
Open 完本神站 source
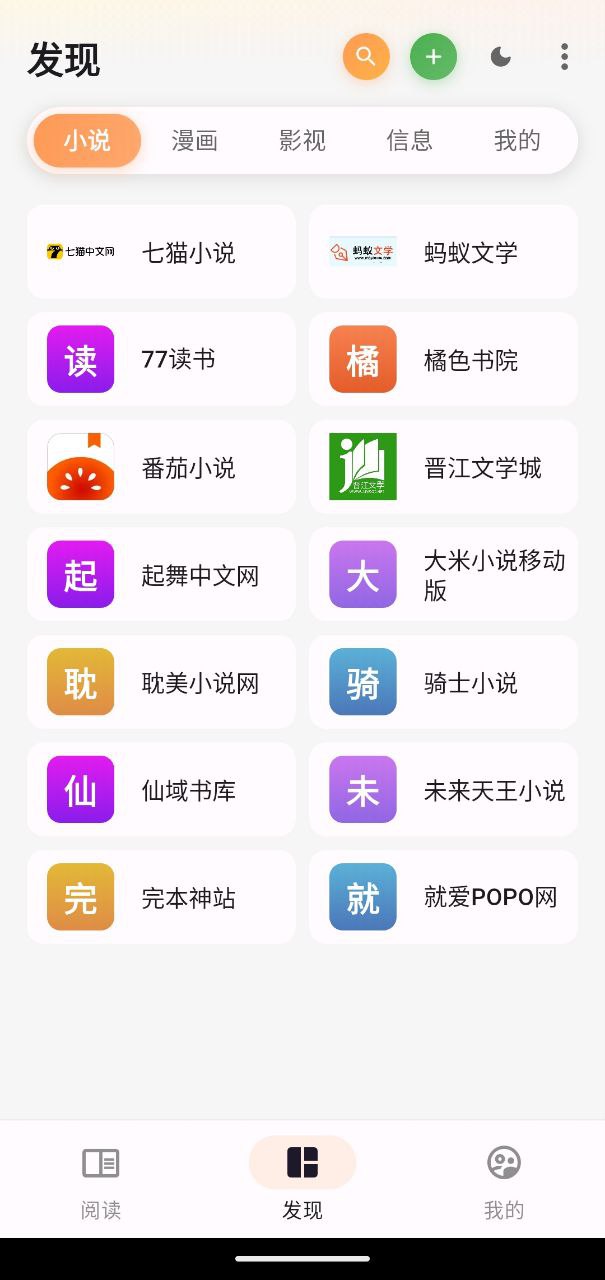pos(161,897)
